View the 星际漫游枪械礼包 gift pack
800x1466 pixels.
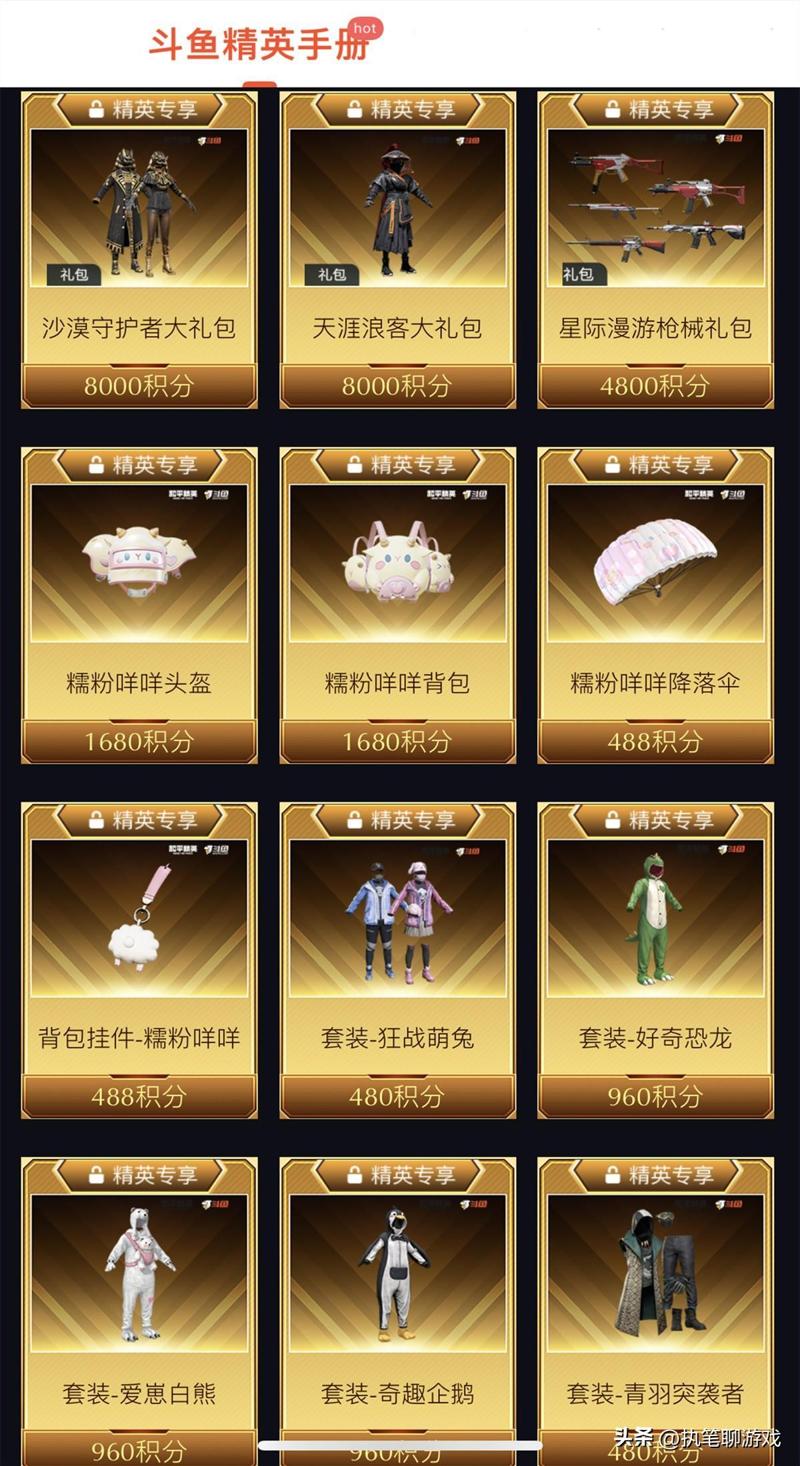point(655,250)
